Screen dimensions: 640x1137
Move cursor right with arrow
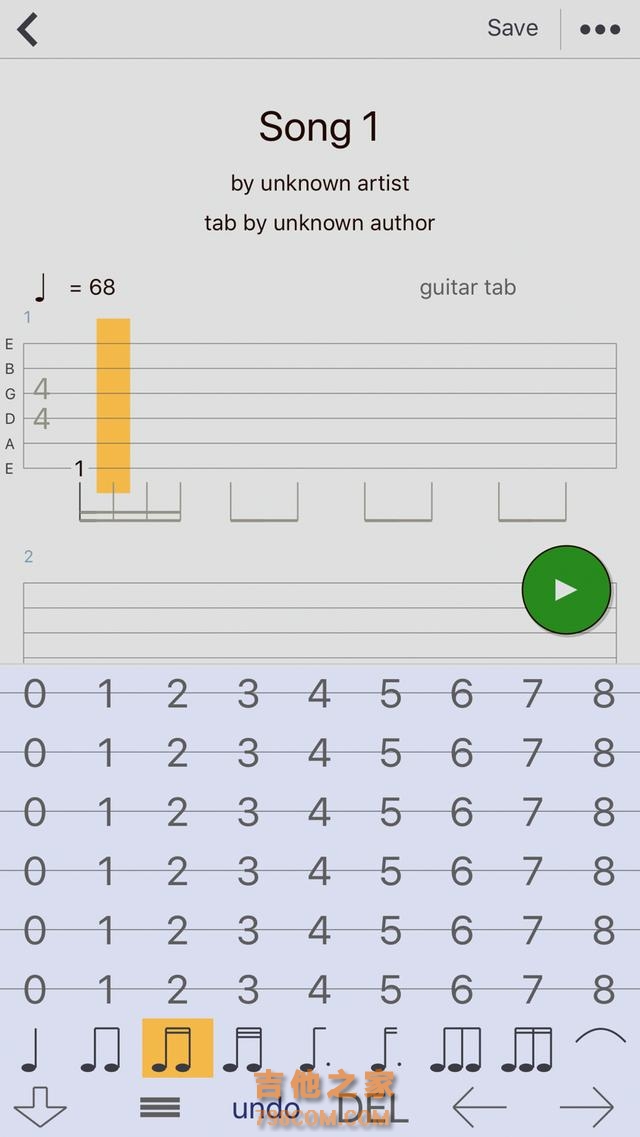(587, 1108)
